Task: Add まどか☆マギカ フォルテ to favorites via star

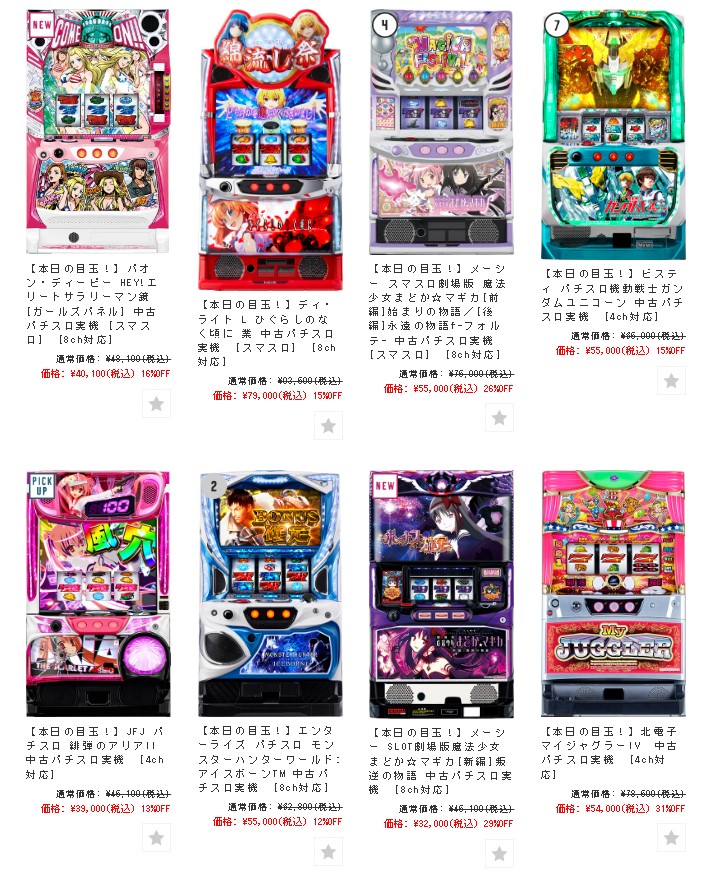Action: click(499, 417)
